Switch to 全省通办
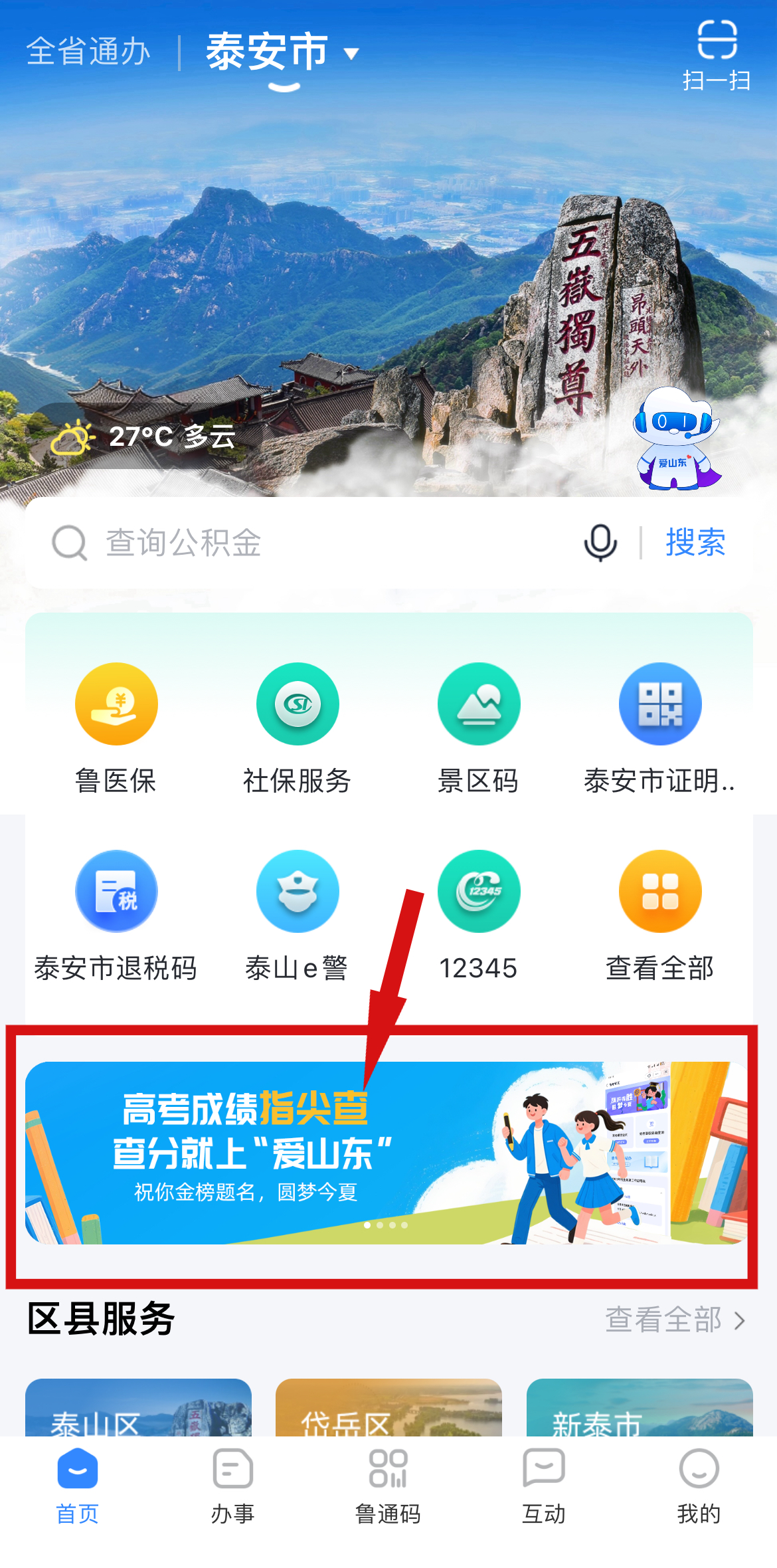Screen dimensions: 777x1568 [x=88, y=52]
